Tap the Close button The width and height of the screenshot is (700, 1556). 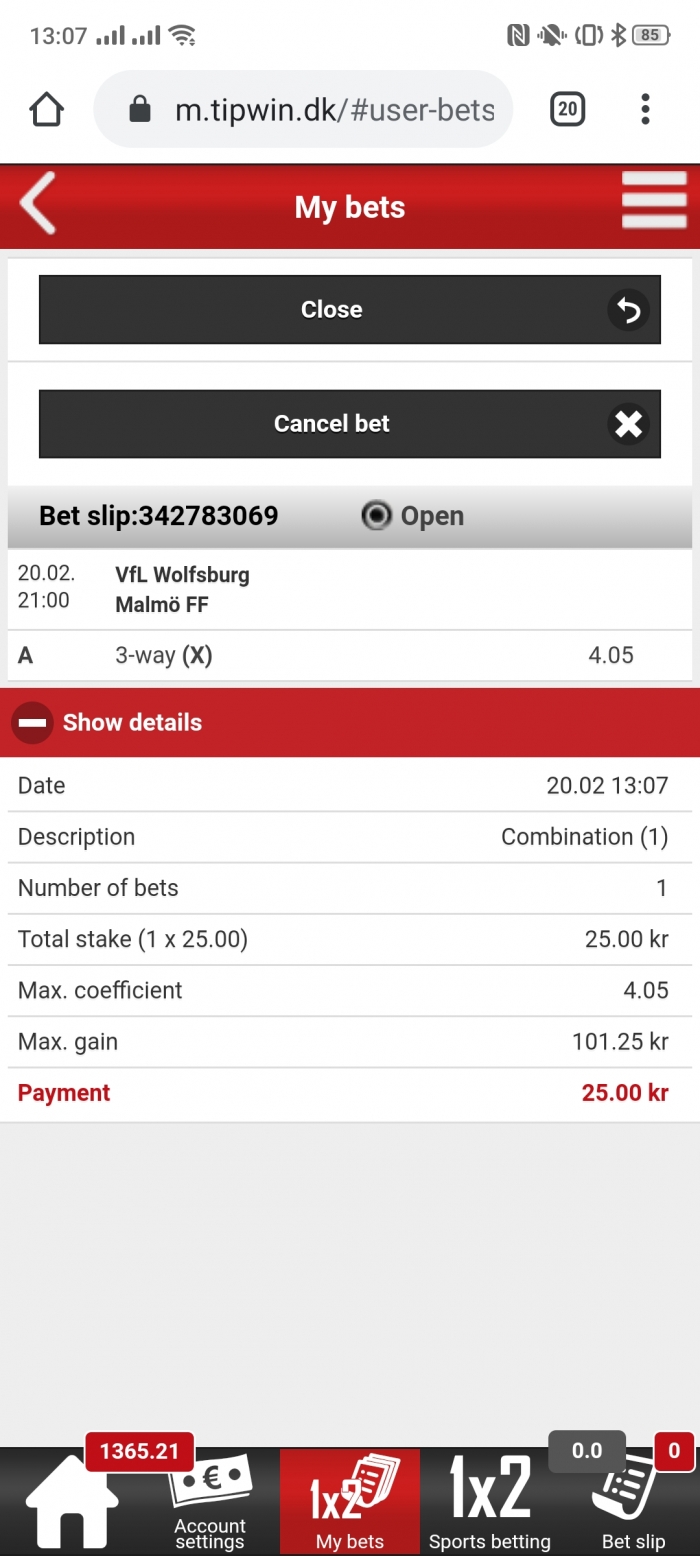(x=350, y=310)
